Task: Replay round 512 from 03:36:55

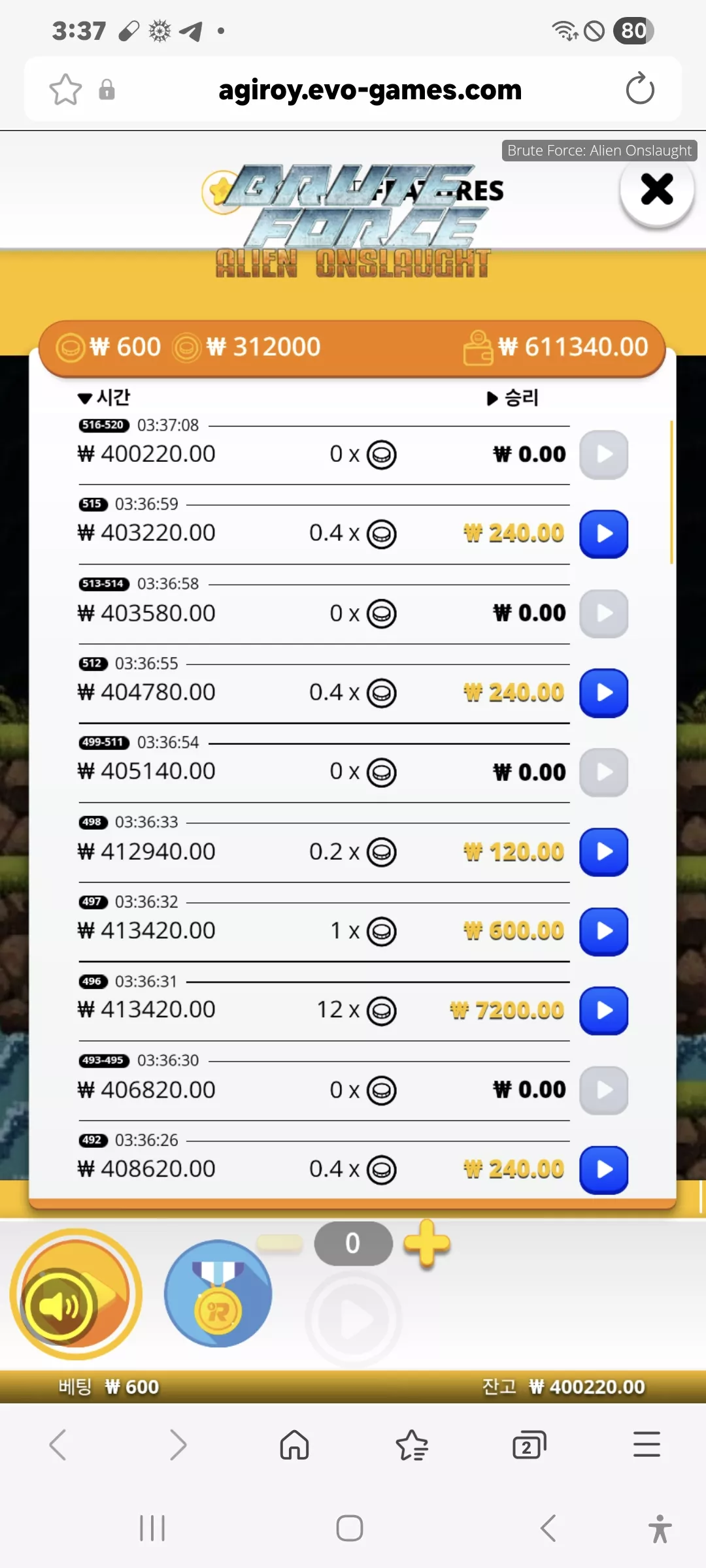Action: click(x=604, y=693)
